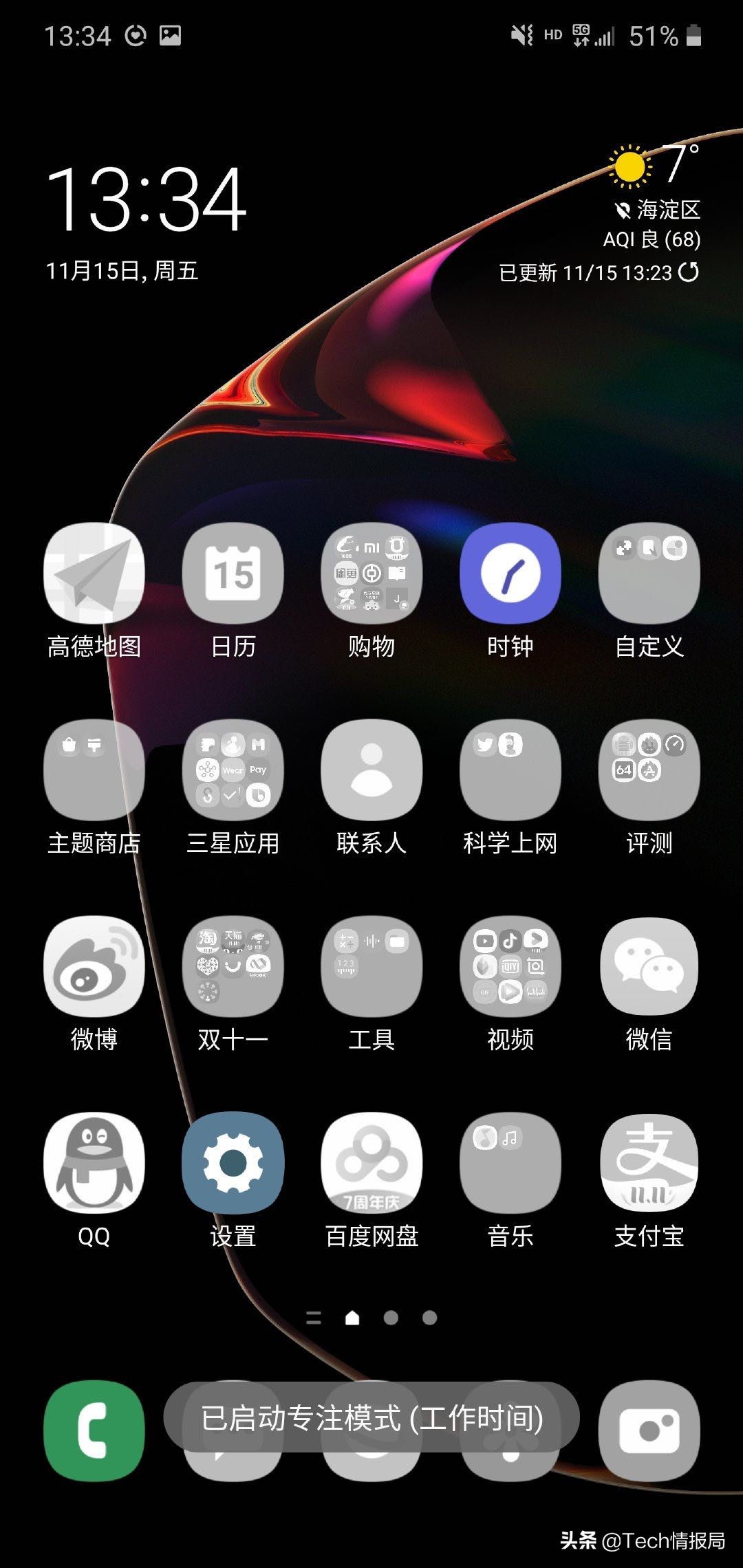Open the Clock app 时钟

[x=509, y=571]
